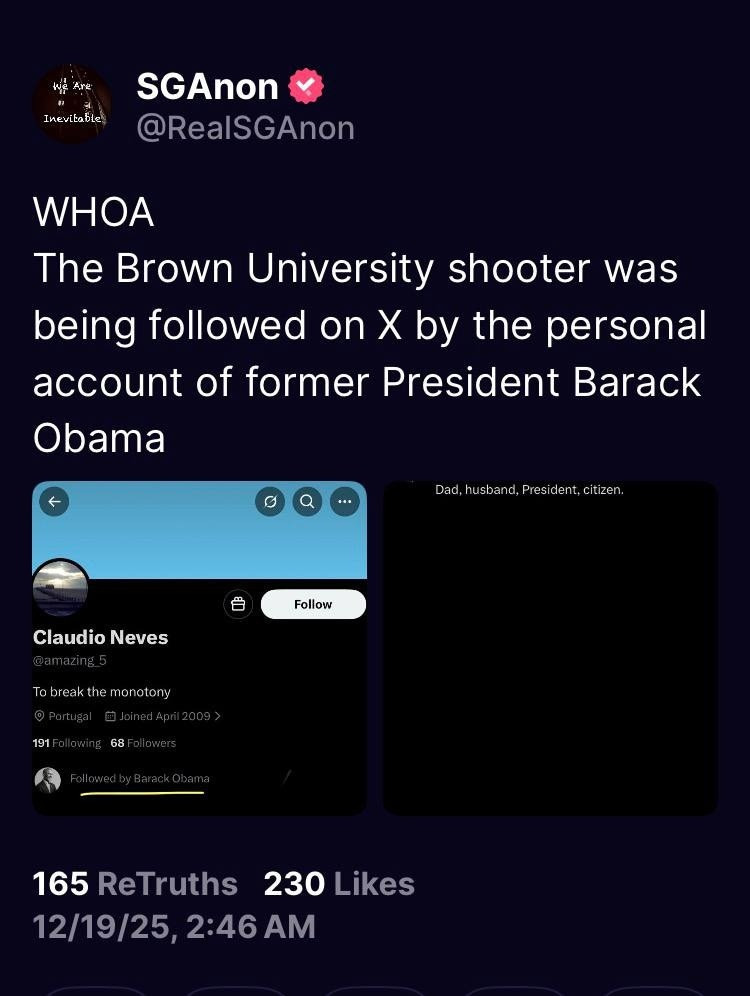This screenshot has height=996, width=750.
Task: View the 165 ReTruths list
Action: pos(135,884)
